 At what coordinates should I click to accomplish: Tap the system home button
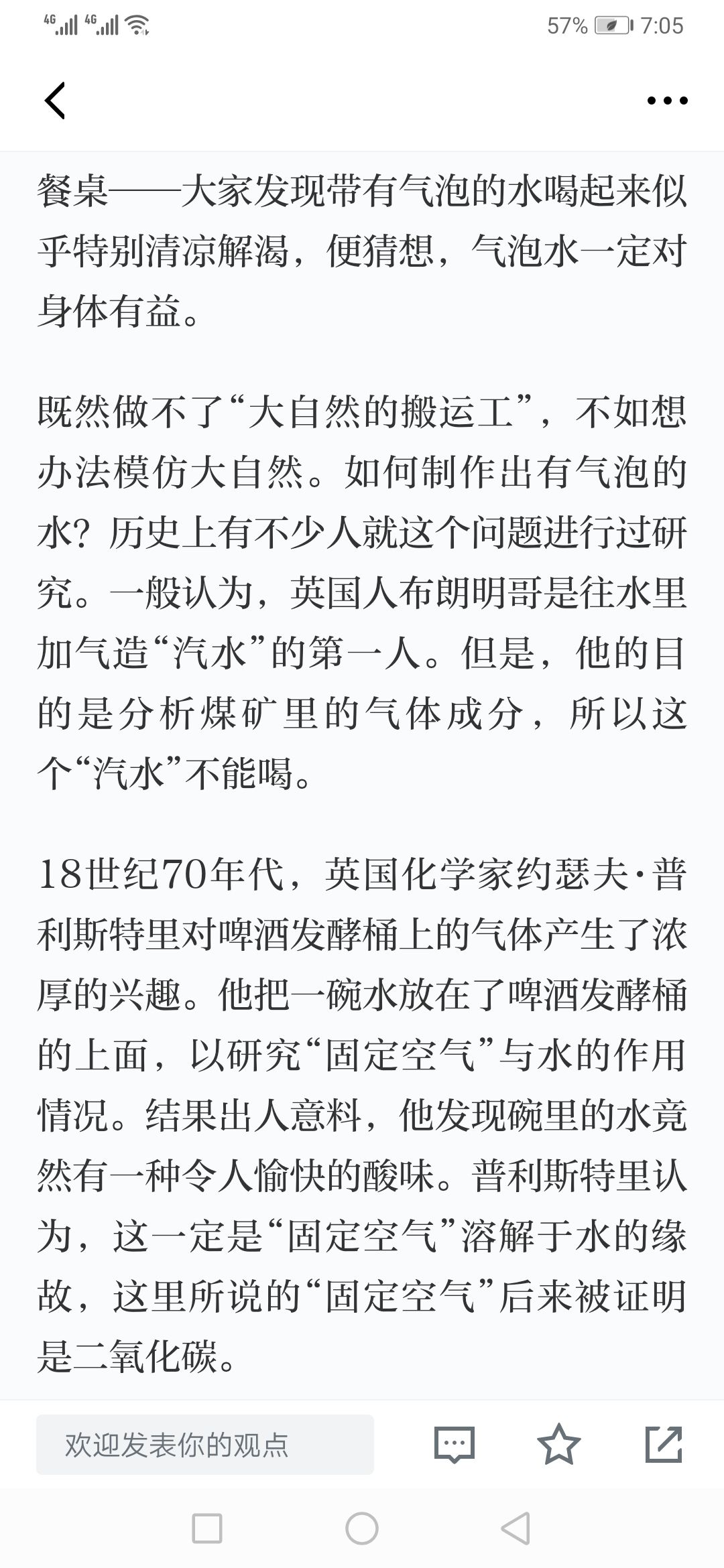[x=362, y=1528]
